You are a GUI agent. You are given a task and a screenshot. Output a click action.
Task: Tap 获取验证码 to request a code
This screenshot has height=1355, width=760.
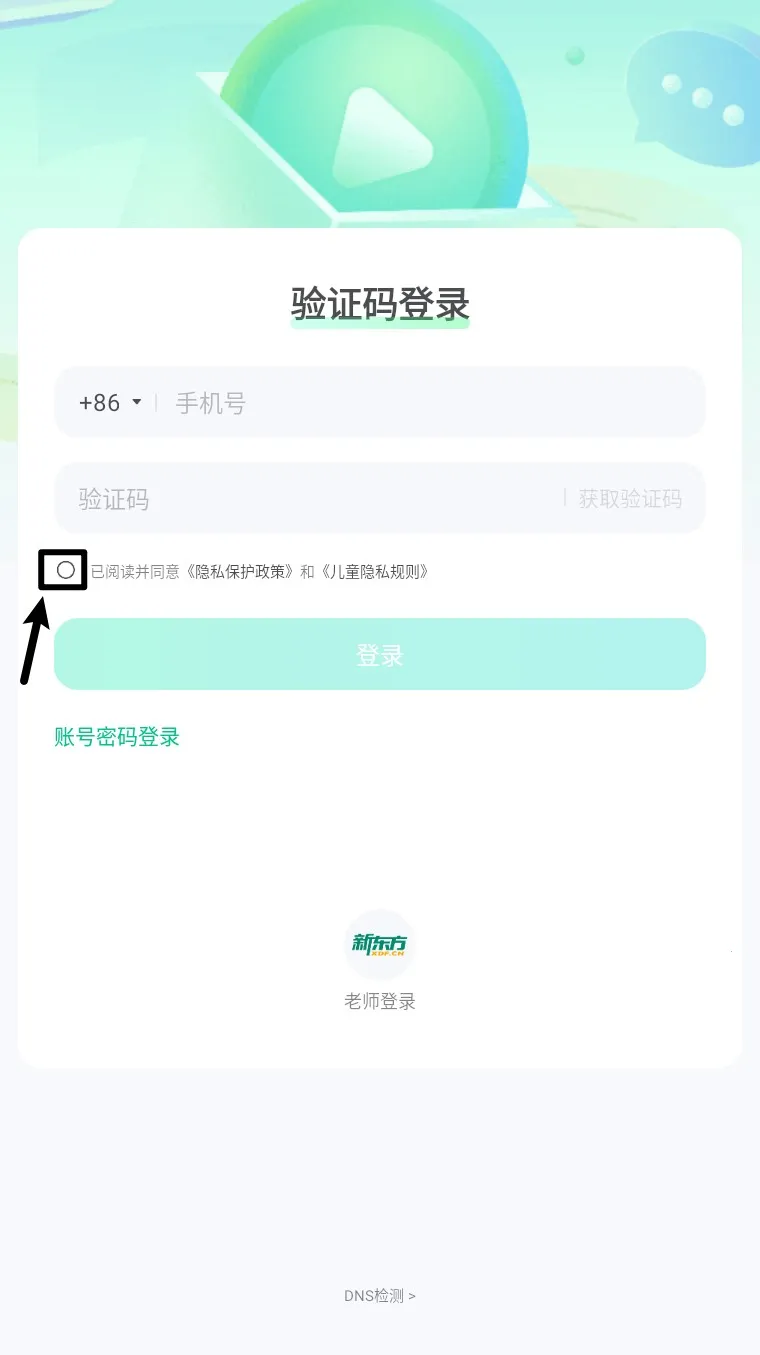pos(630,499)
